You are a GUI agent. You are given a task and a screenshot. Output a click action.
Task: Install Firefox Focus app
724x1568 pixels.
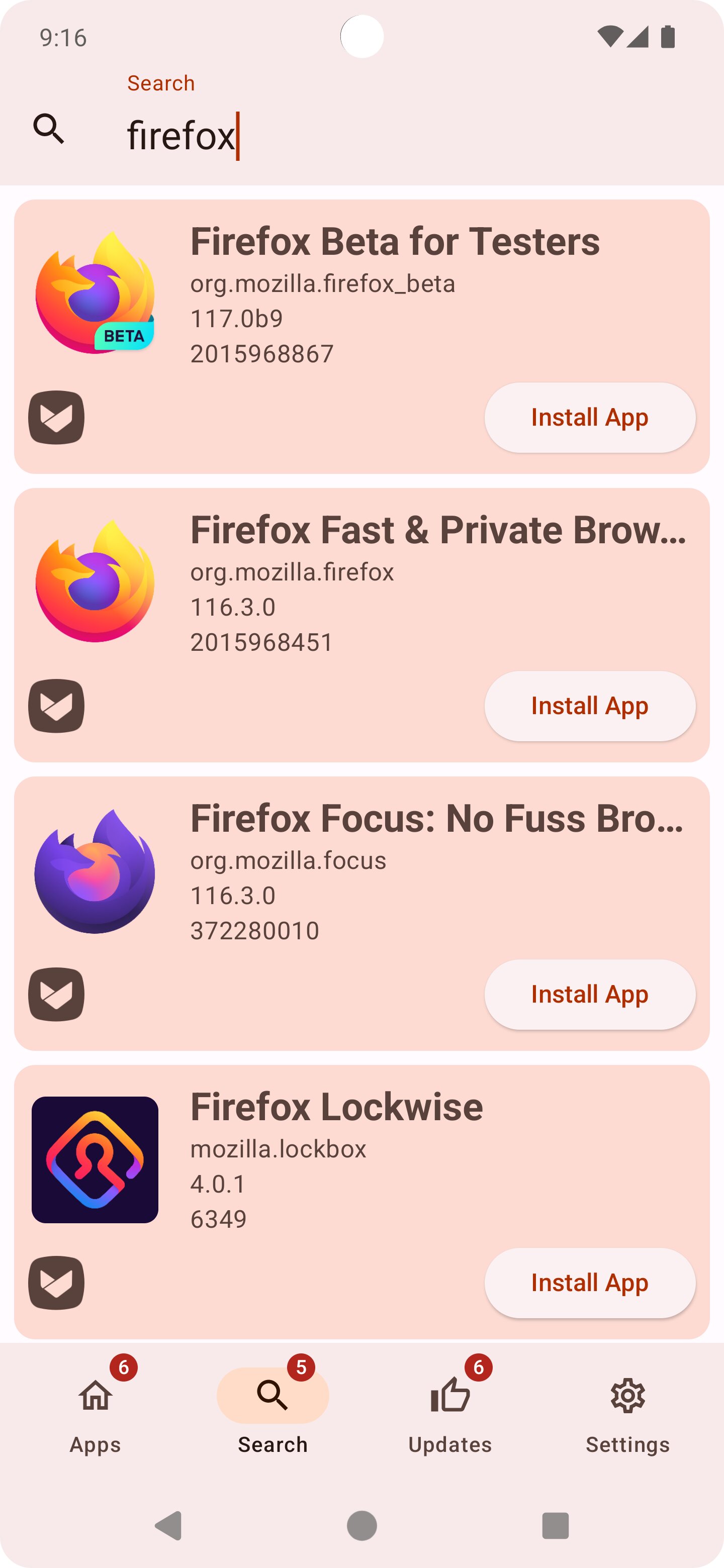pos(589,995)
